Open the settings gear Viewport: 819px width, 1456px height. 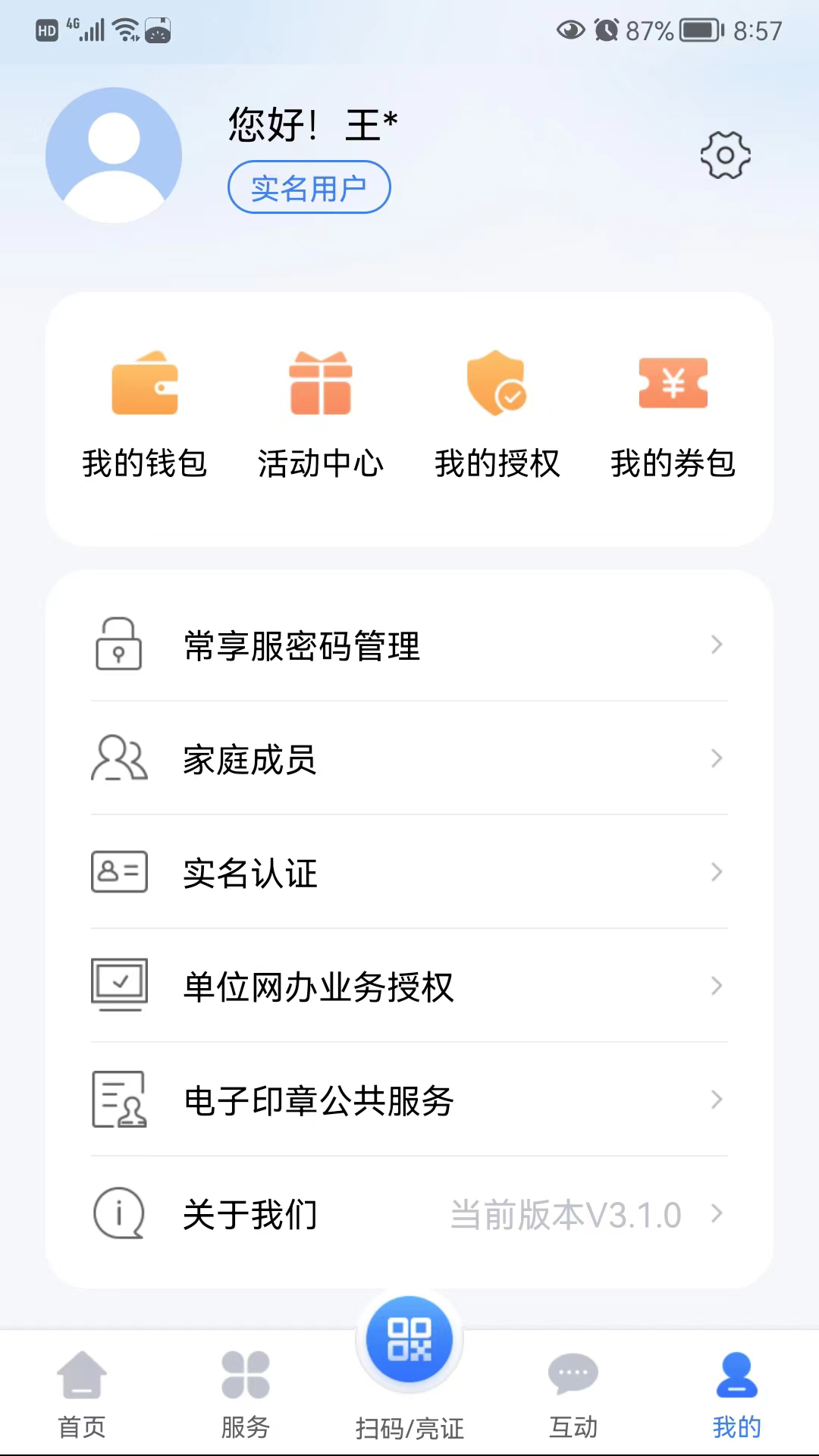(x=724, y=154)
